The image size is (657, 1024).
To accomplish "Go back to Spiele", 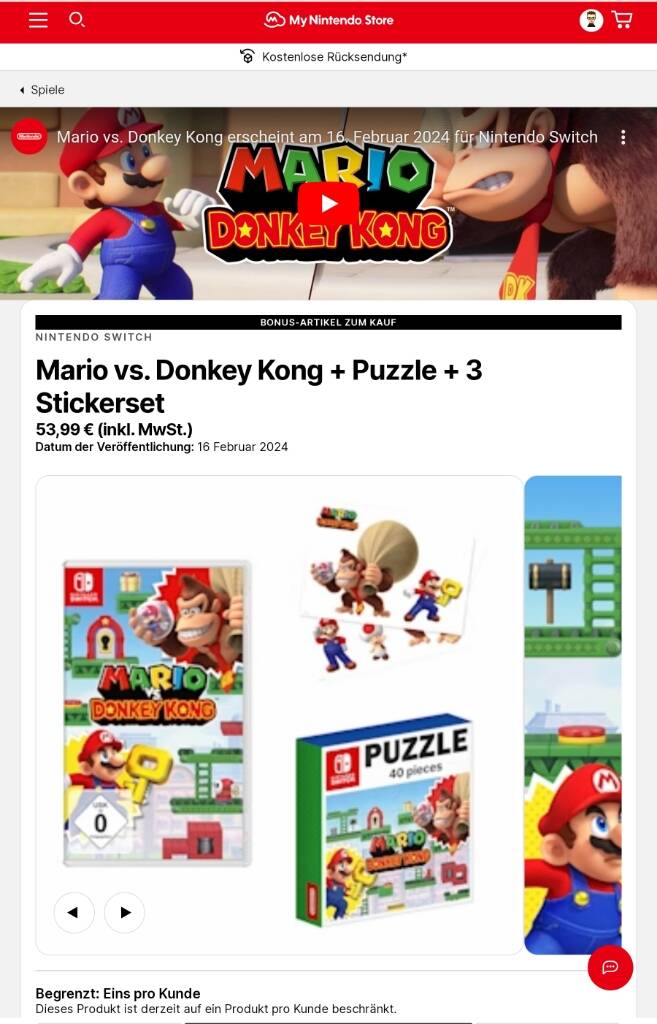I will (42, 90).
